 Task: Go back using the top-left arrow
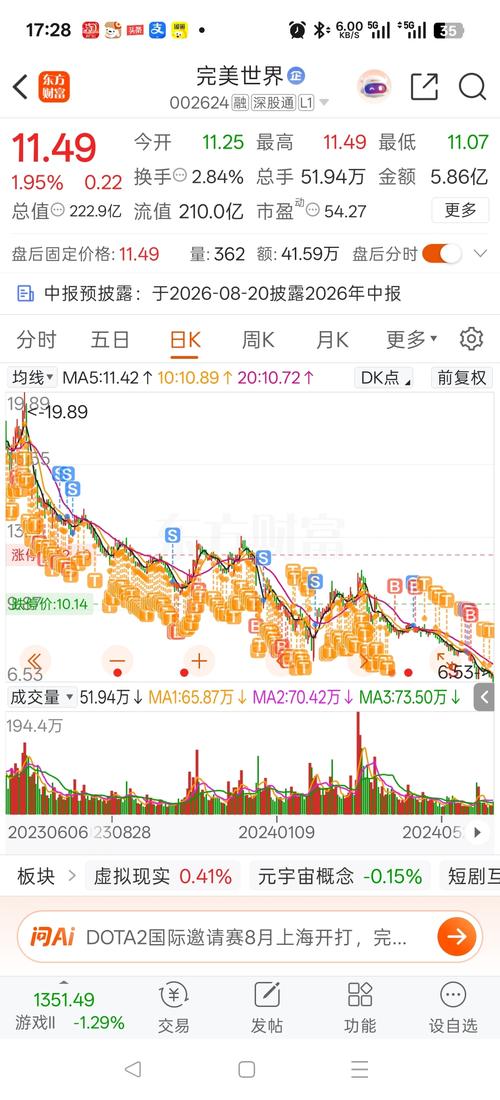(20, 87)
